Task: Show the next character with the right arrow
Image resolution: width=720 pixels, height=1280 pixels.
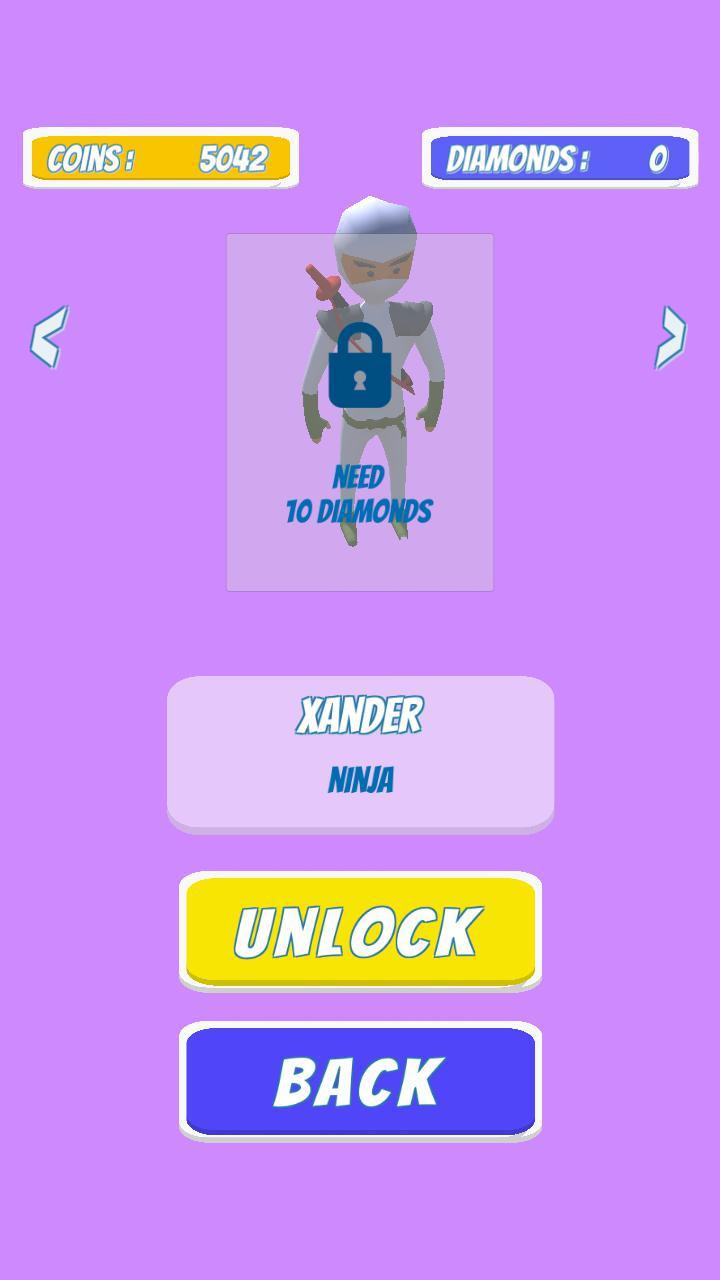Action: (671, 337)
